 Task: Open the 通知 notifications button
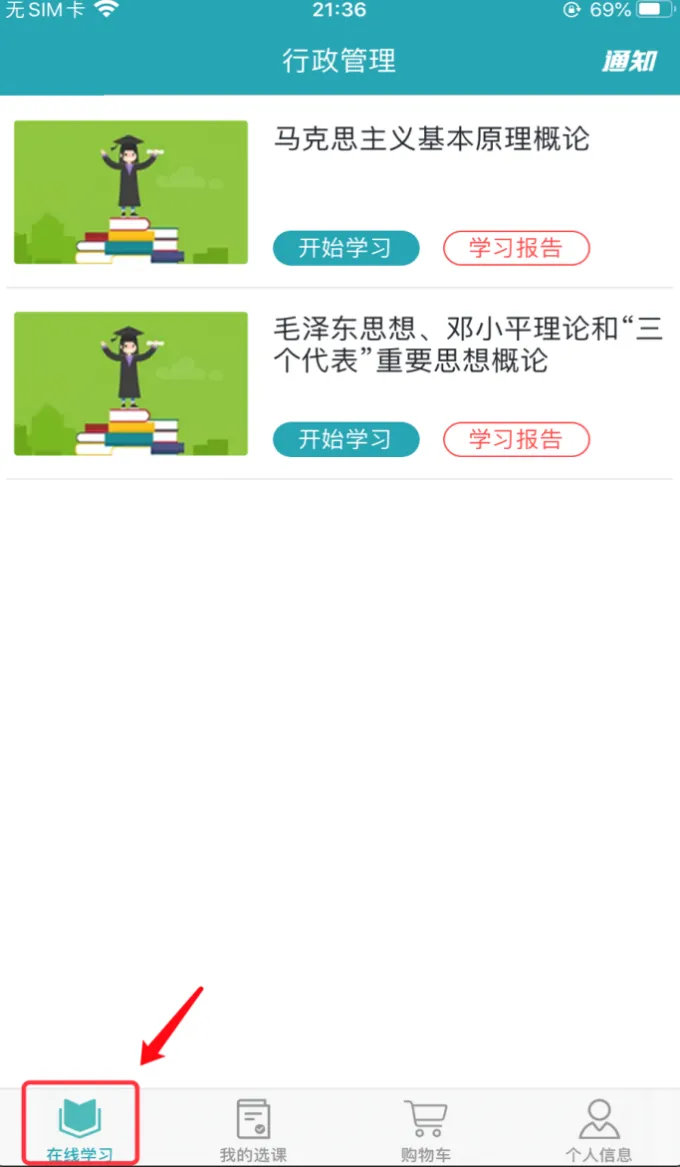629,62
